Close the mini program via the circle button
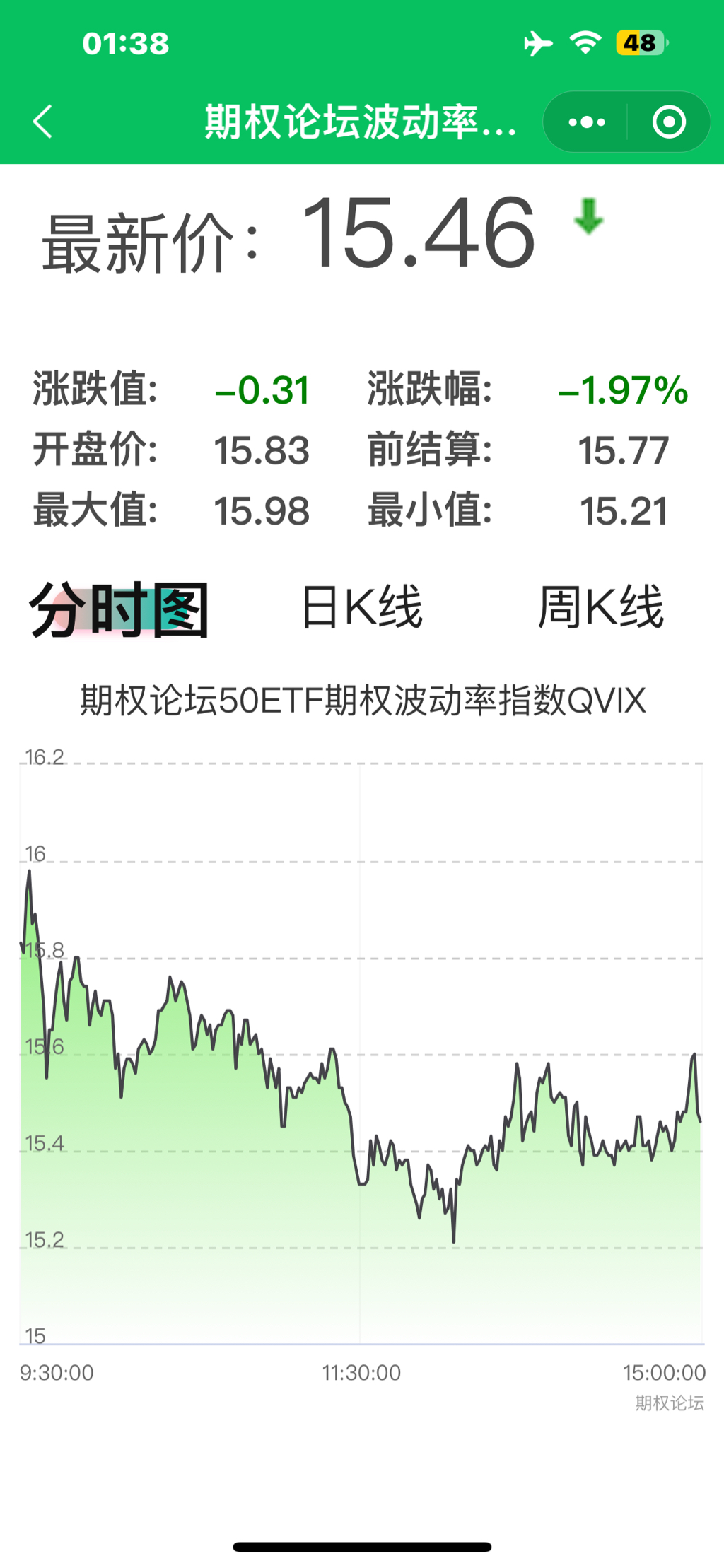The image size is (724, 1568). click(x=668, y=122)
